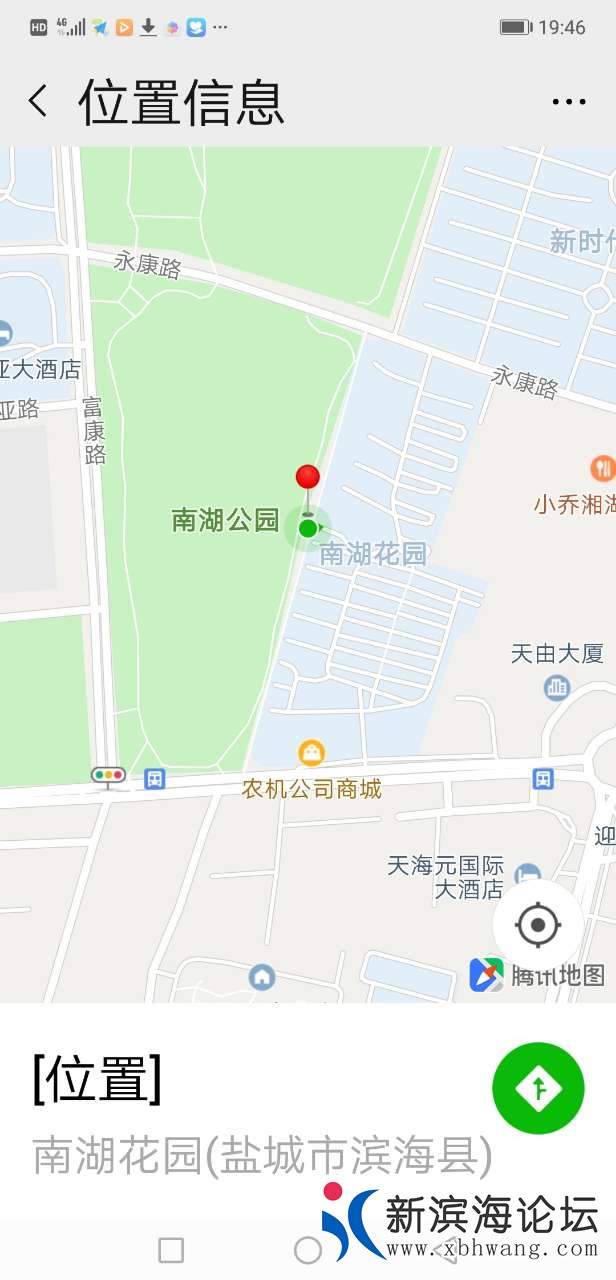Image resolution: width=616 pixels, height=1280 pixels.
Task: Go back from the 位置信息 screen
Action: 38,101
